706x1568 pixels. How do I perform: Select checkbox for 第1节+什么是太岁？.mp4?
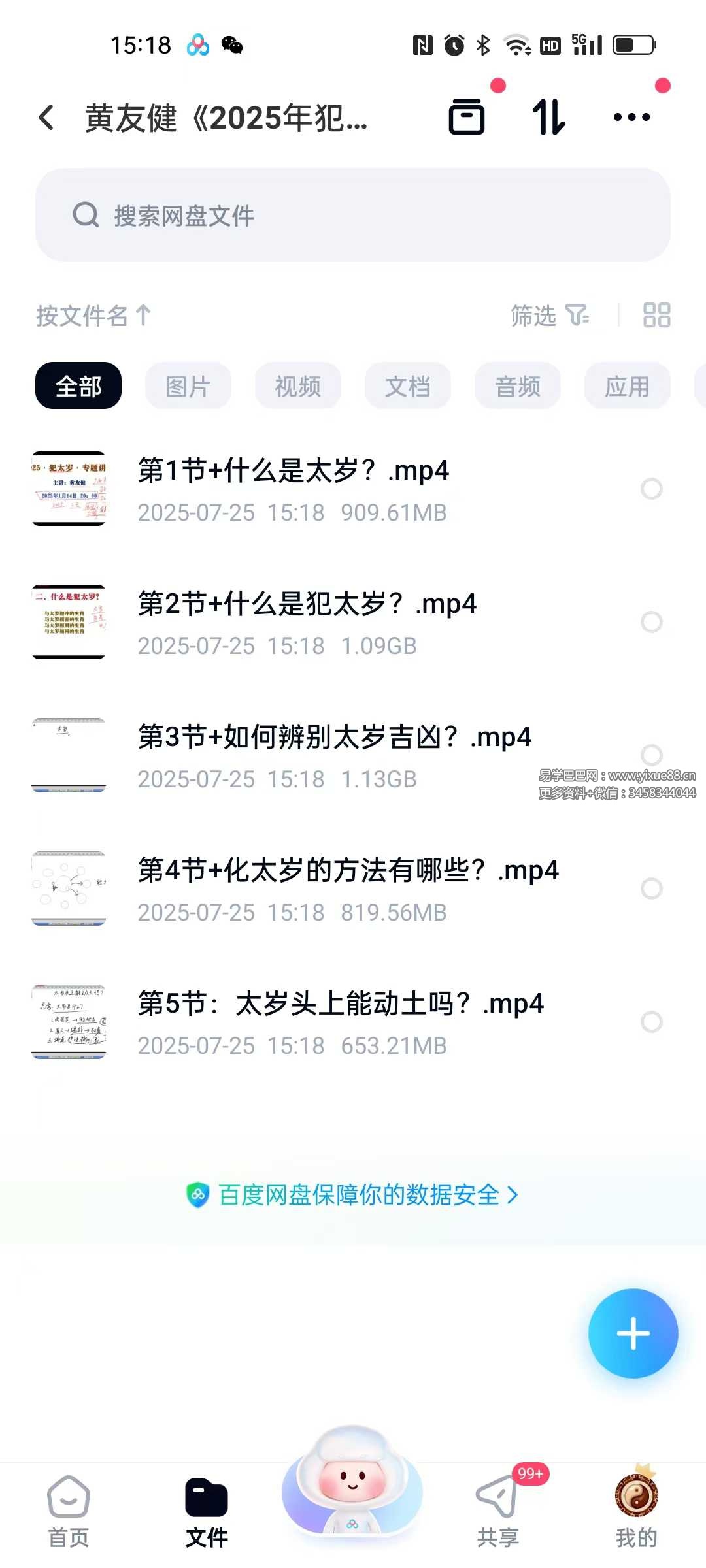(x=651, y=489)
